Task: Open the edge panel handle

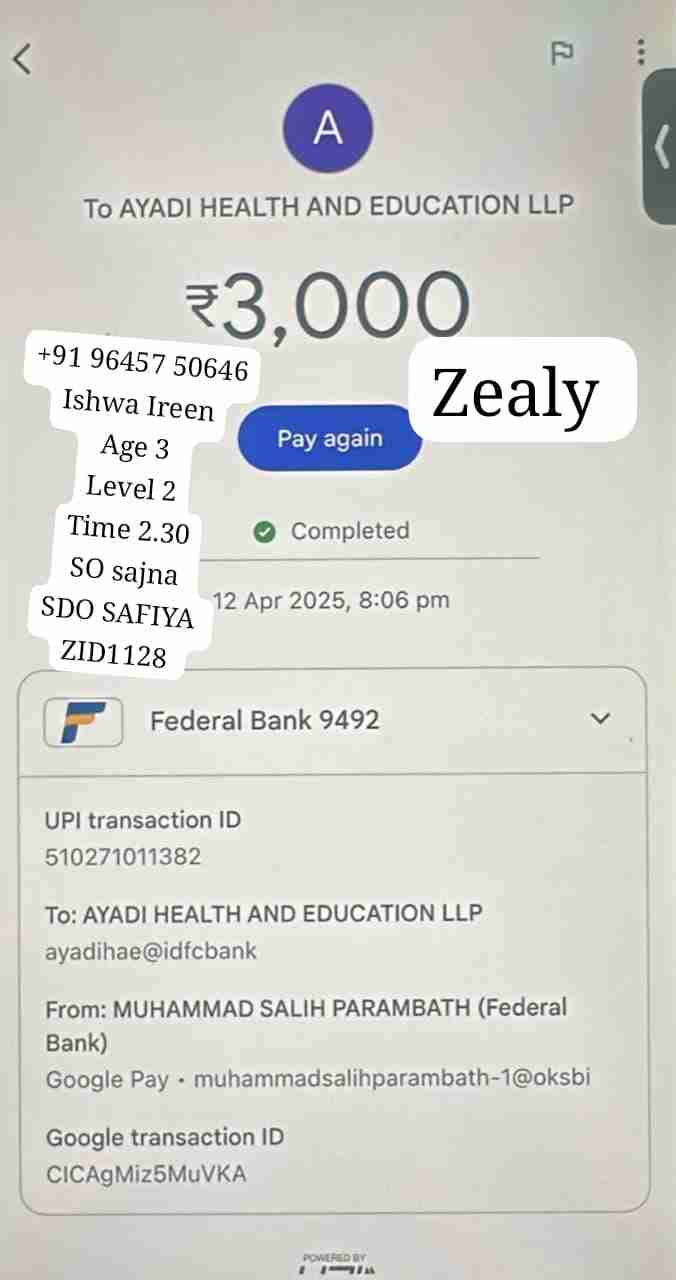Action: 660,146
